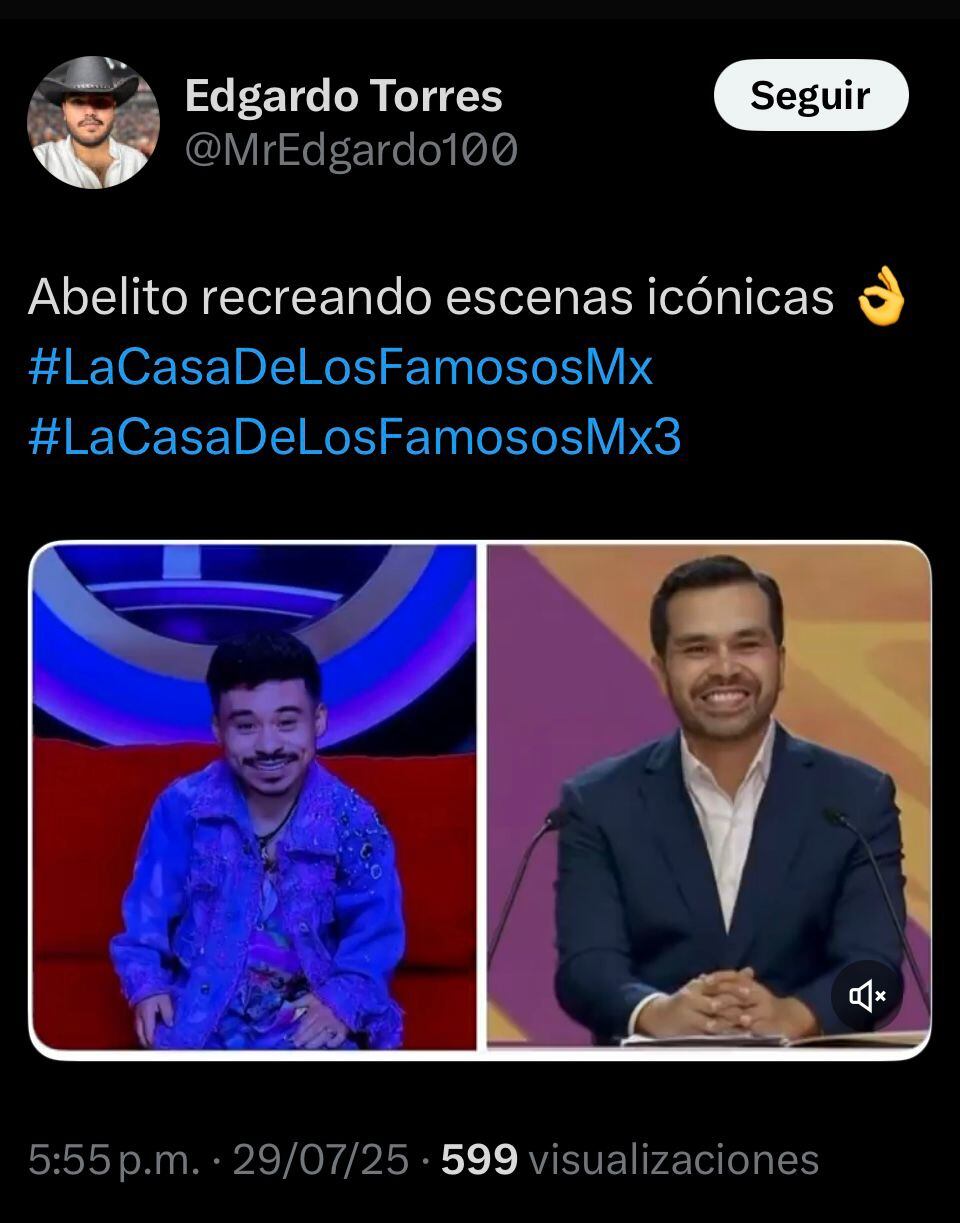Click the Edgardo Torres display name
This screenshot has height=1223, width=960.
click(x=345, y=96)
